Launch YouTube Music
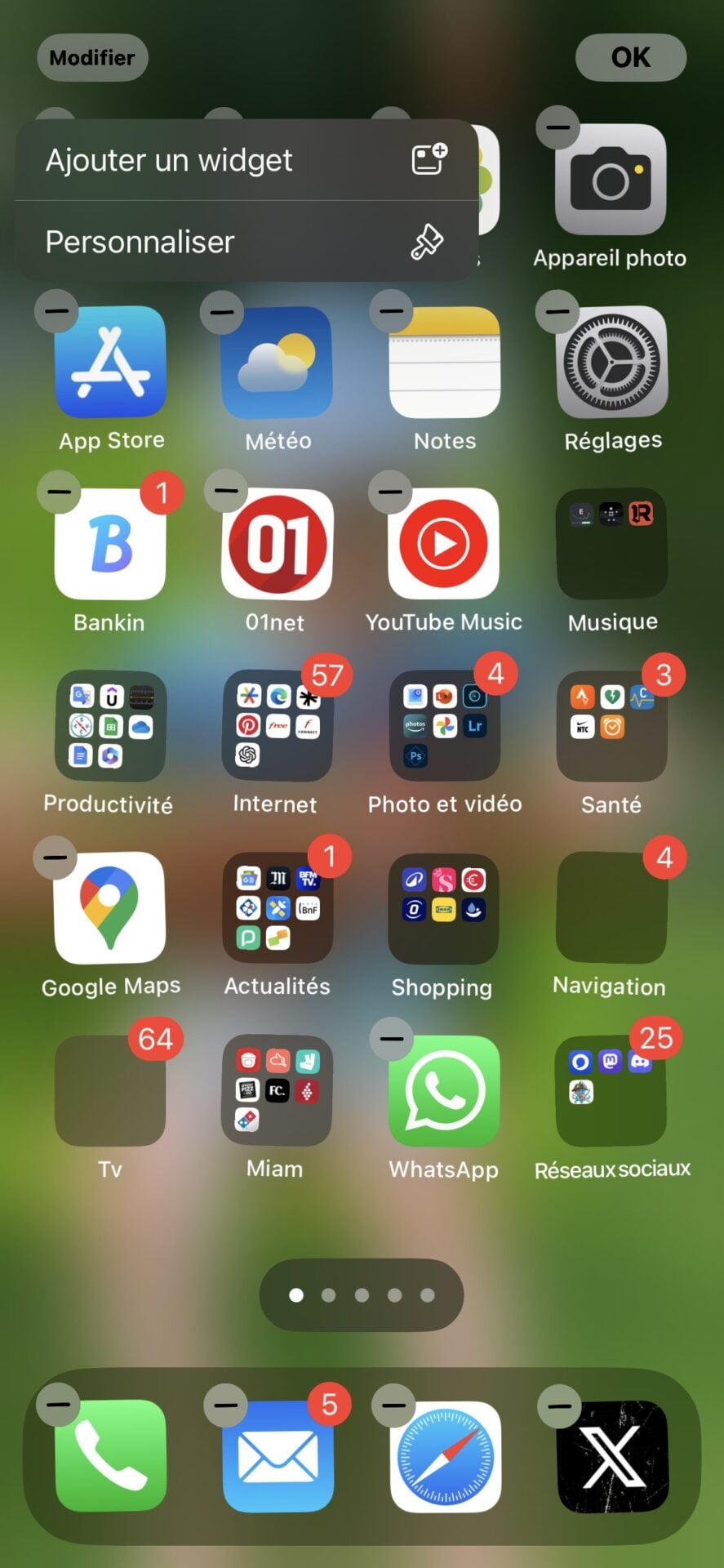 tap(443, 544)
